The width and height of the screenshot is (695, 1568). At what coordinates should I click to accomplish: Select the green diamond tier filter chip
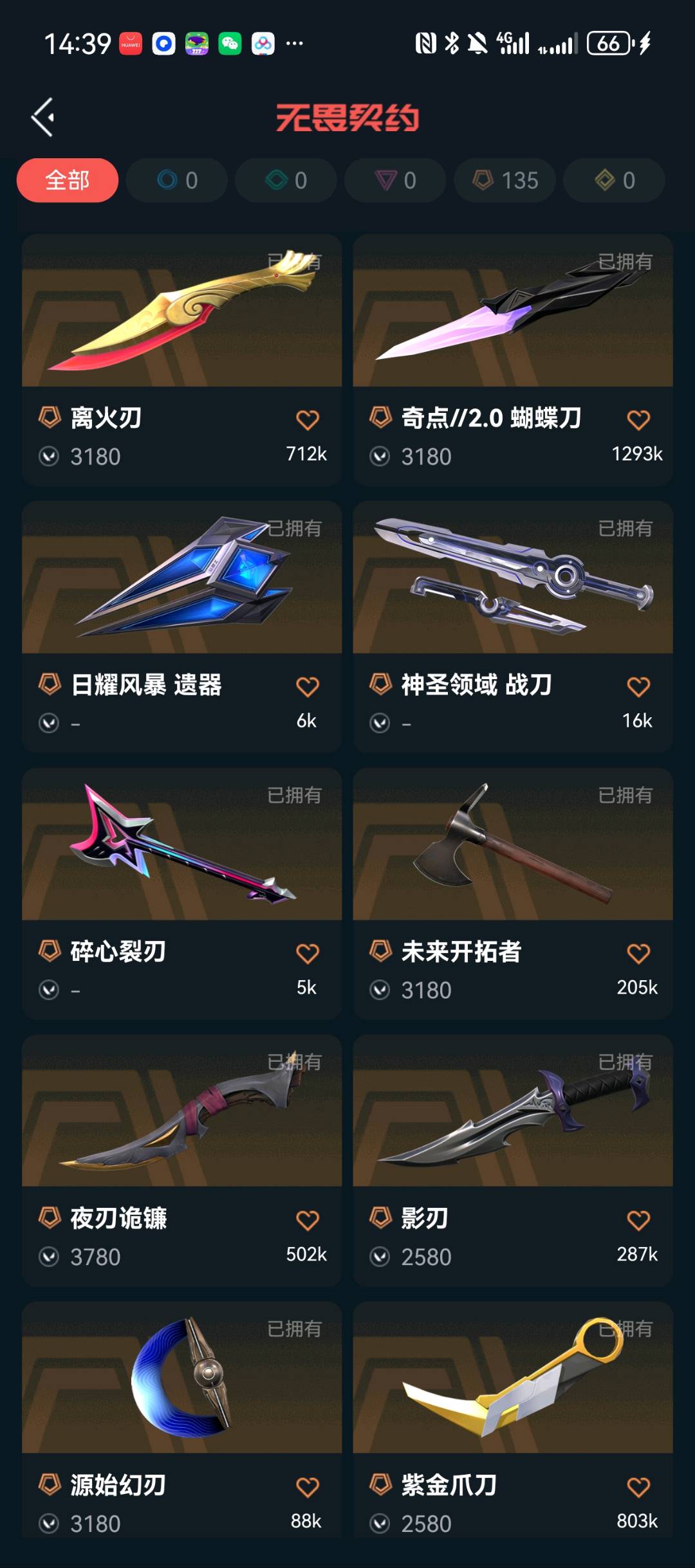click(x=286, y=180)
